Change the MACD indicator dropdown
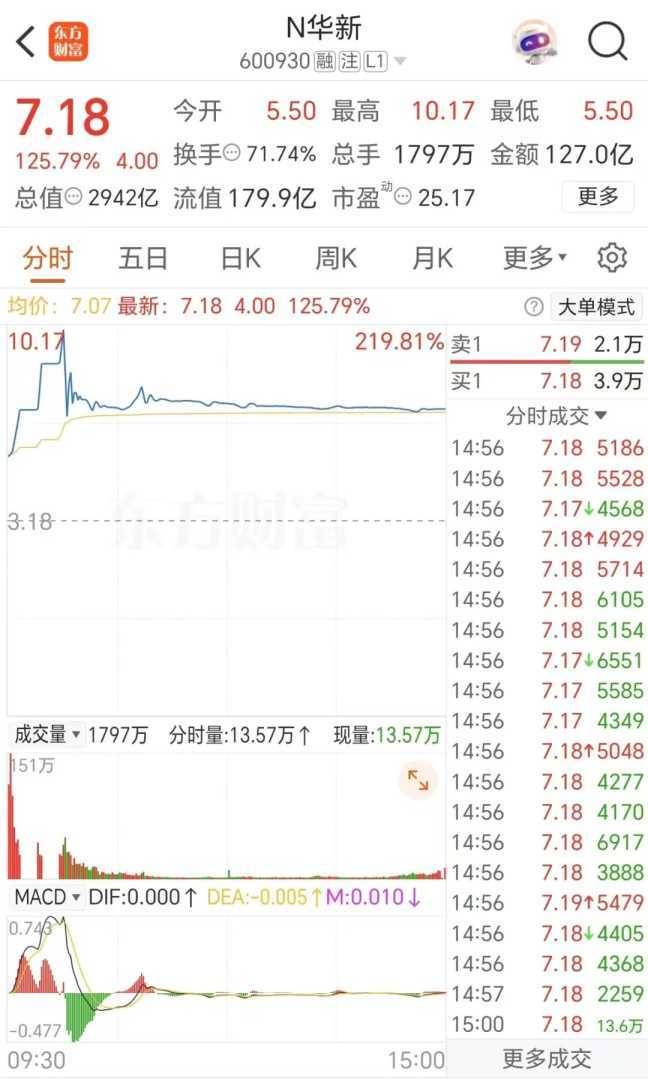 (x=46, y=897)
